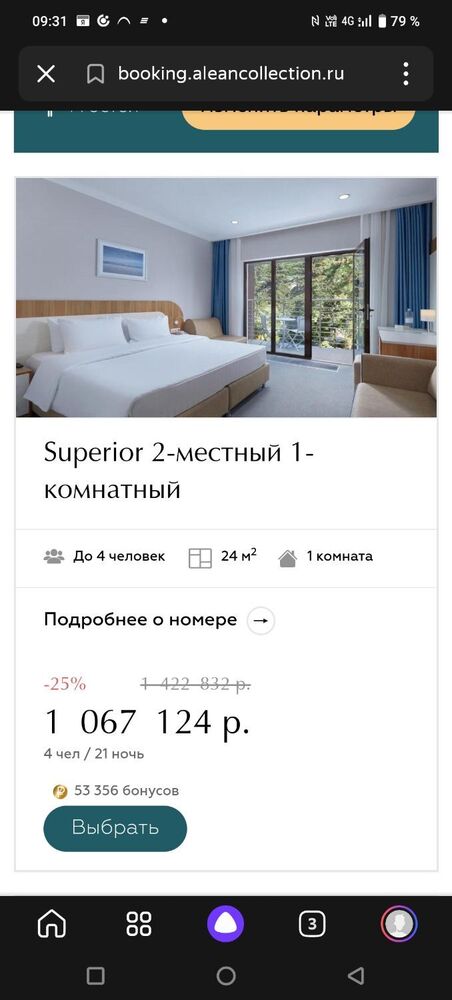Open the browser overflow menu
This screenshot has height=1000, width=452.
pos(406,74)
